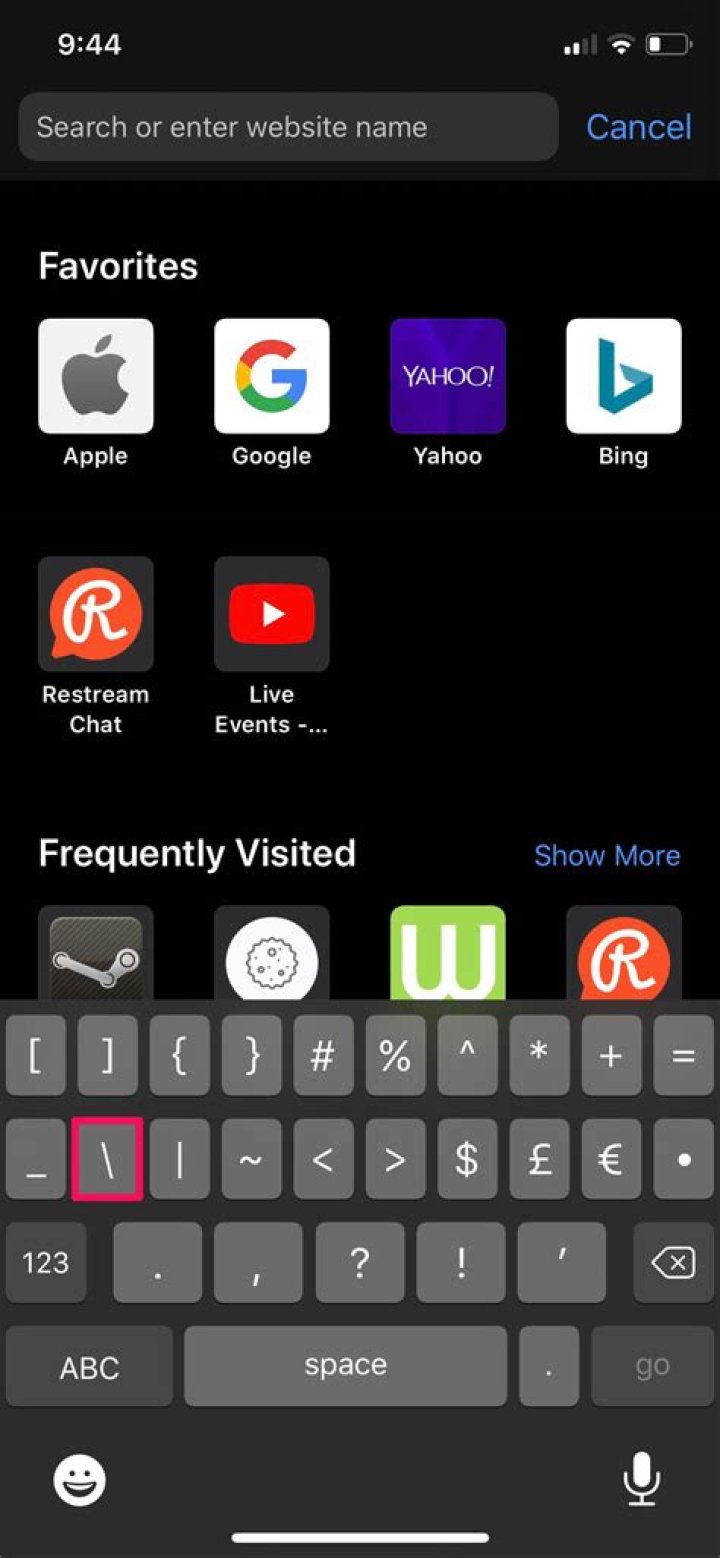This screenshot has height=1558, width=720.
Task: Open the emoji keyboard
Action: coord(79,1480)
